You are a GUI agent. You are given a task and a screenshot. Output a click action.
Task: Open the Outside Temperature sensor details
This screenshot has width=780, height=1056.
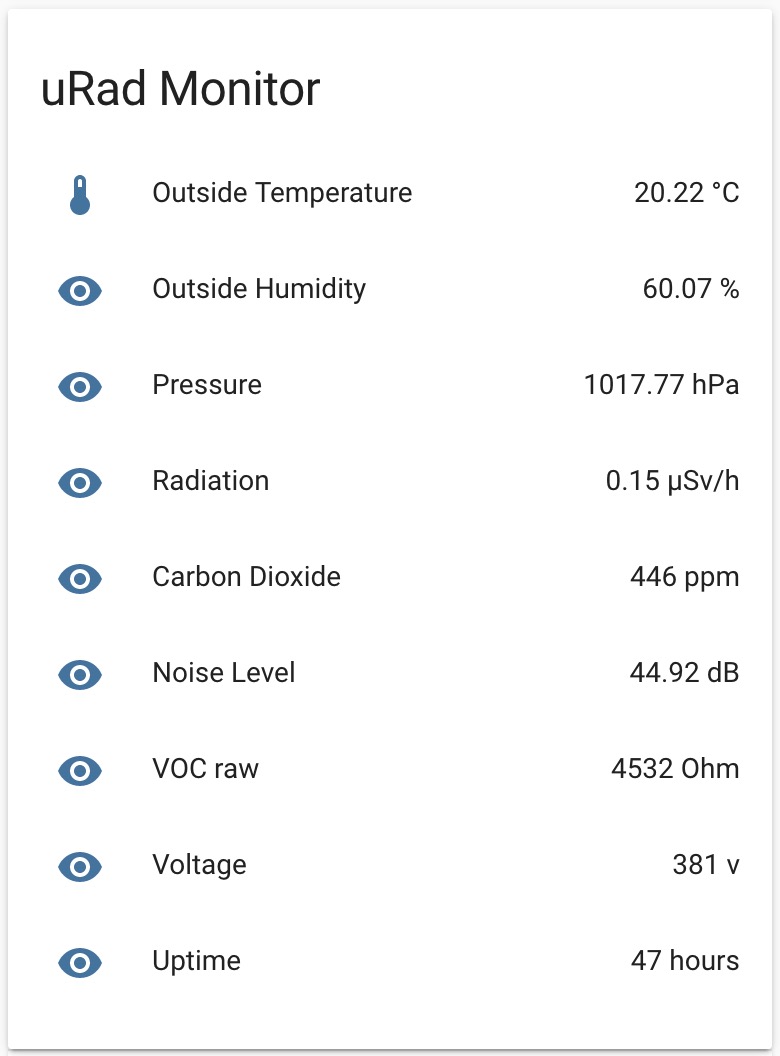point(282,193)
